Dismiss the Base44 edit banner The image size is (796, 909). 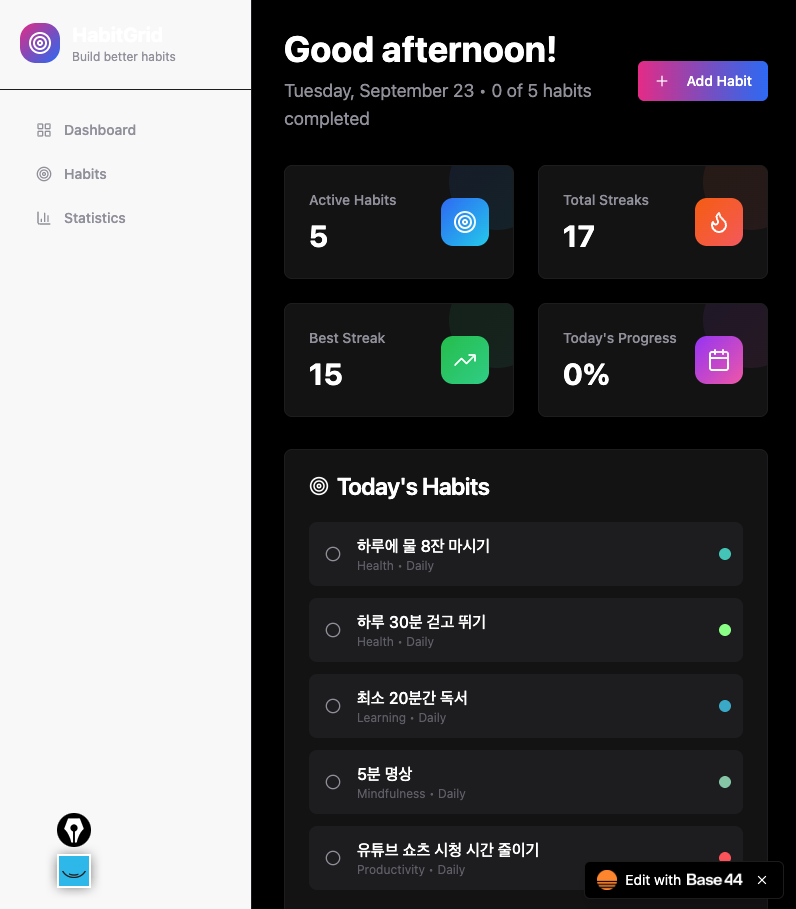762,880
